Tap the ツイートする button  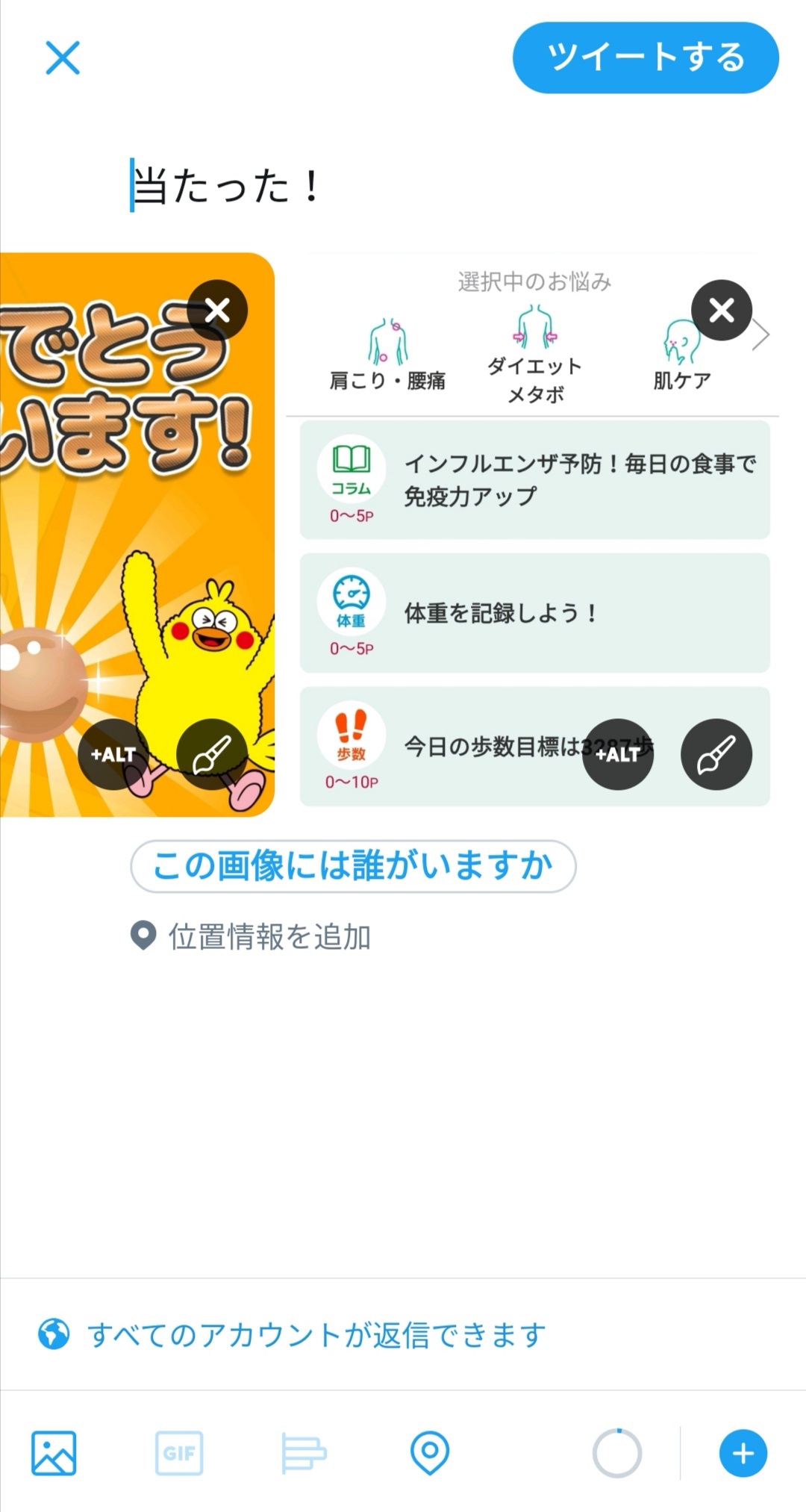point(646,57)
